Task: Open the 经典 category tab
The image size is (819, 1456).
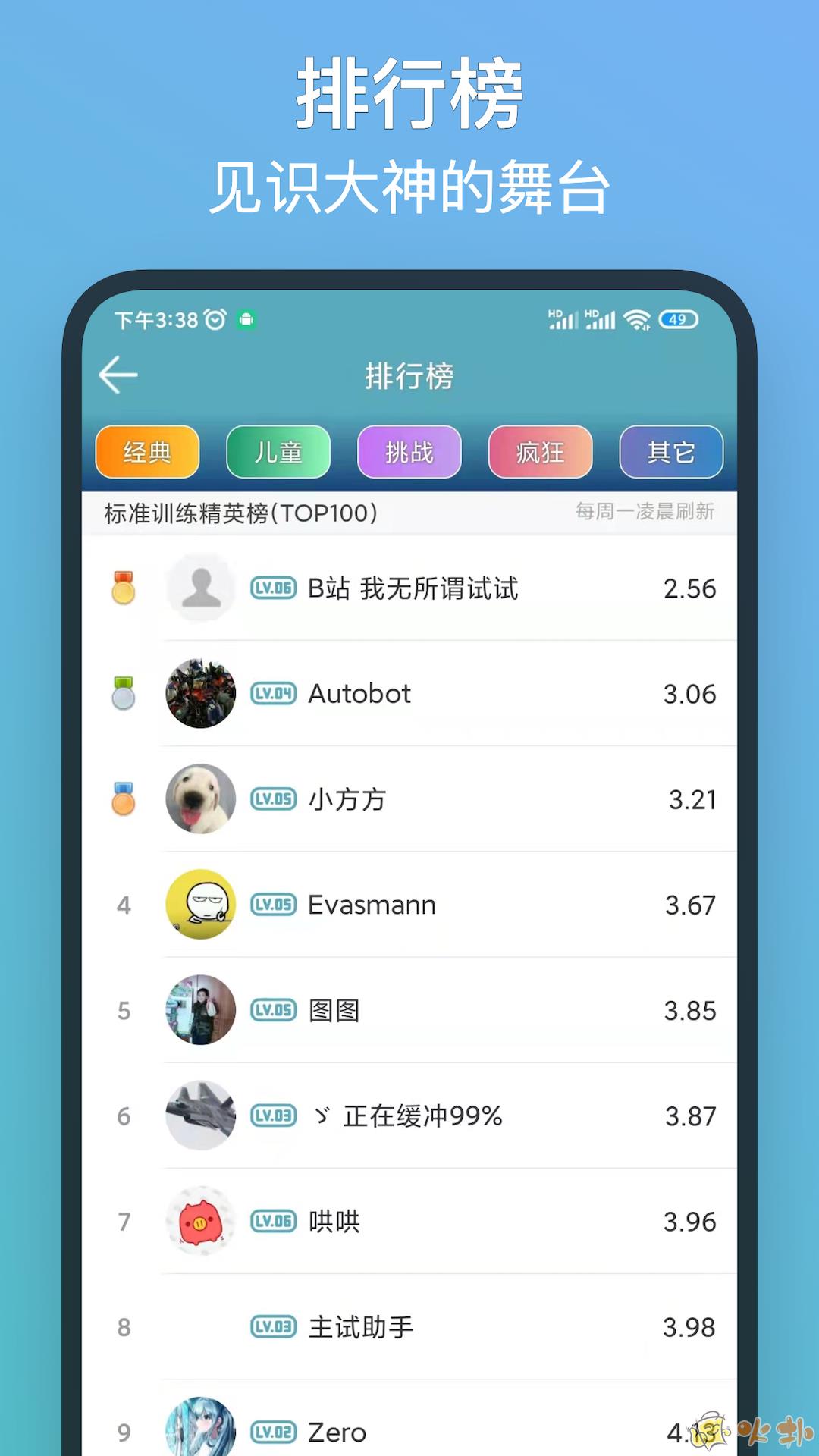Action: pos(146,452)
